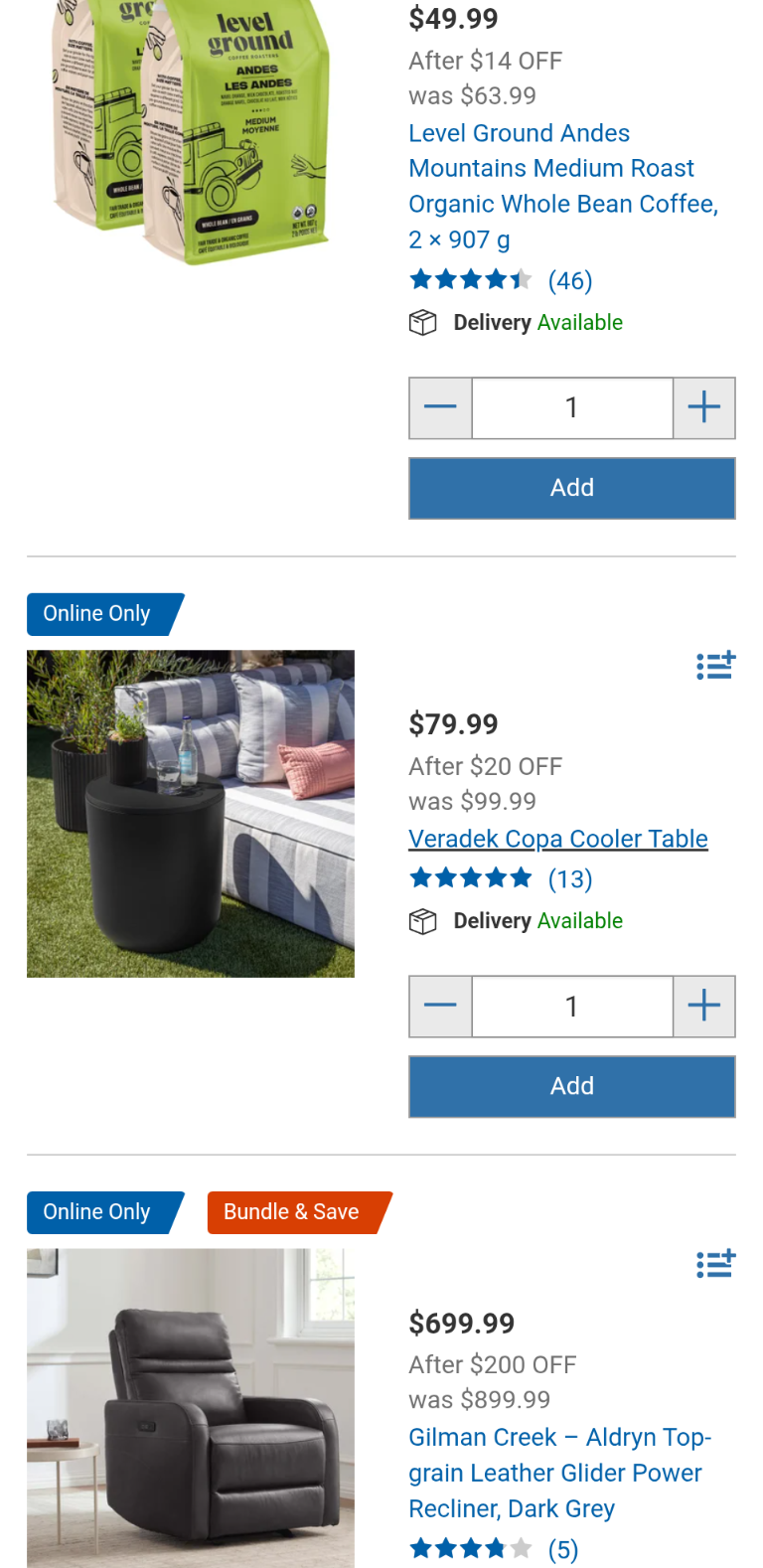Increase quantity for Level Ground coffee

pos(703,407)
